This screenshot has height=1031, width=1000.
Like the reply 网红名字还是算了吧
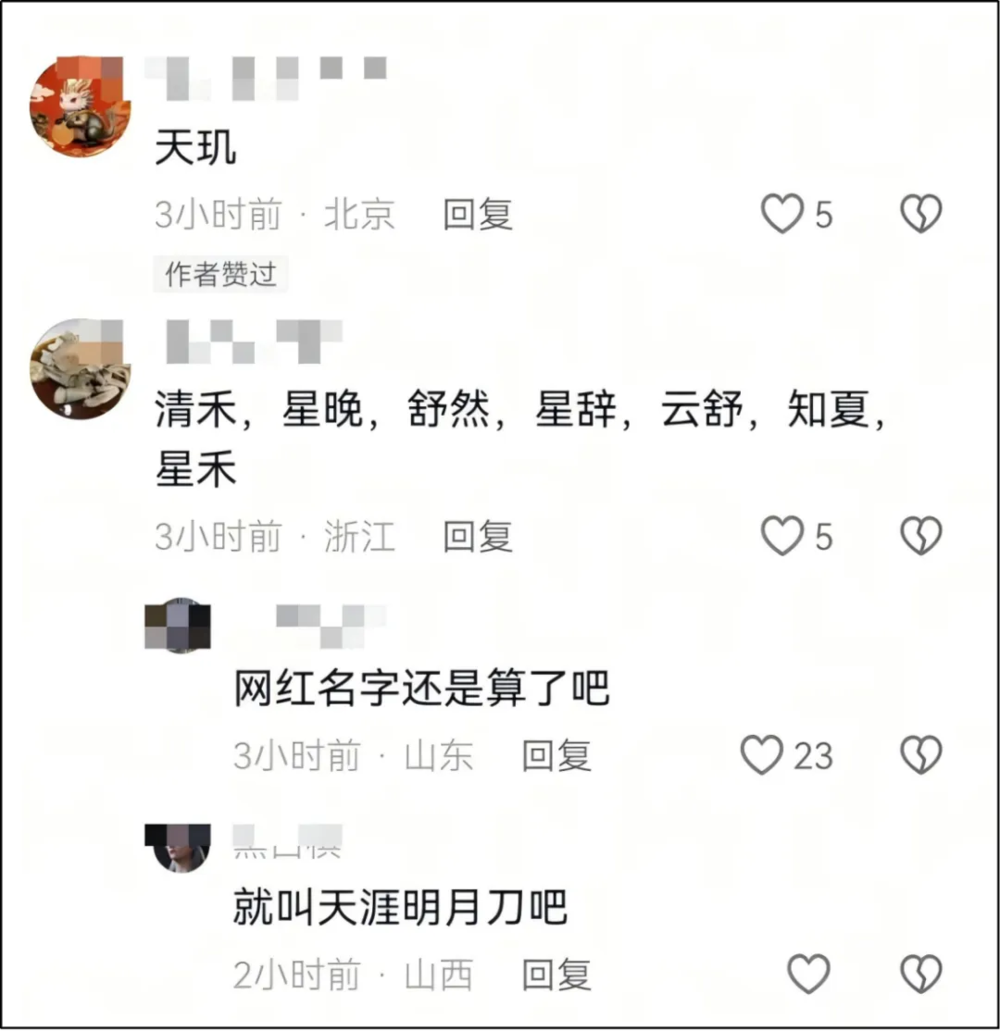[x=762, y=755]
